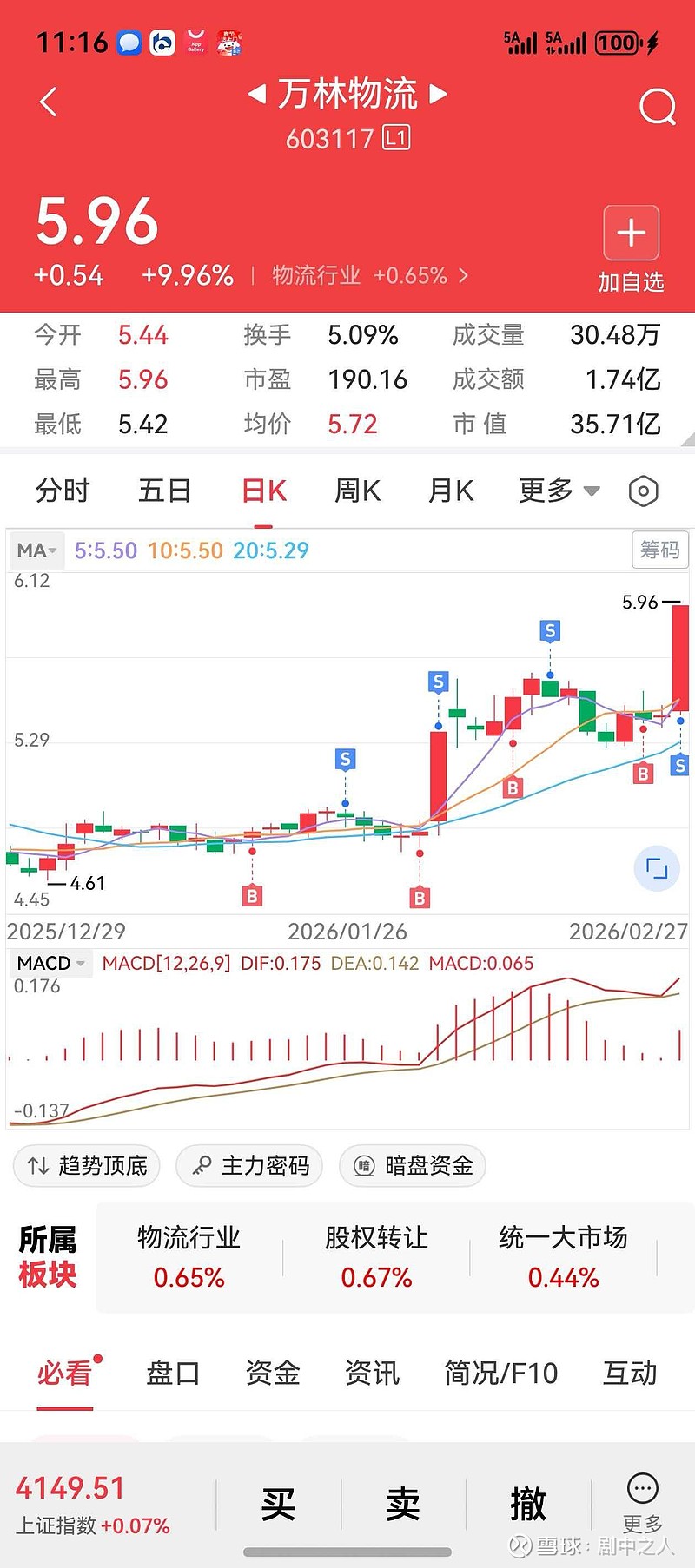
Task: Select 趋势顶底 trend tool with arrows icon
Action: [x=85, y=1166]
